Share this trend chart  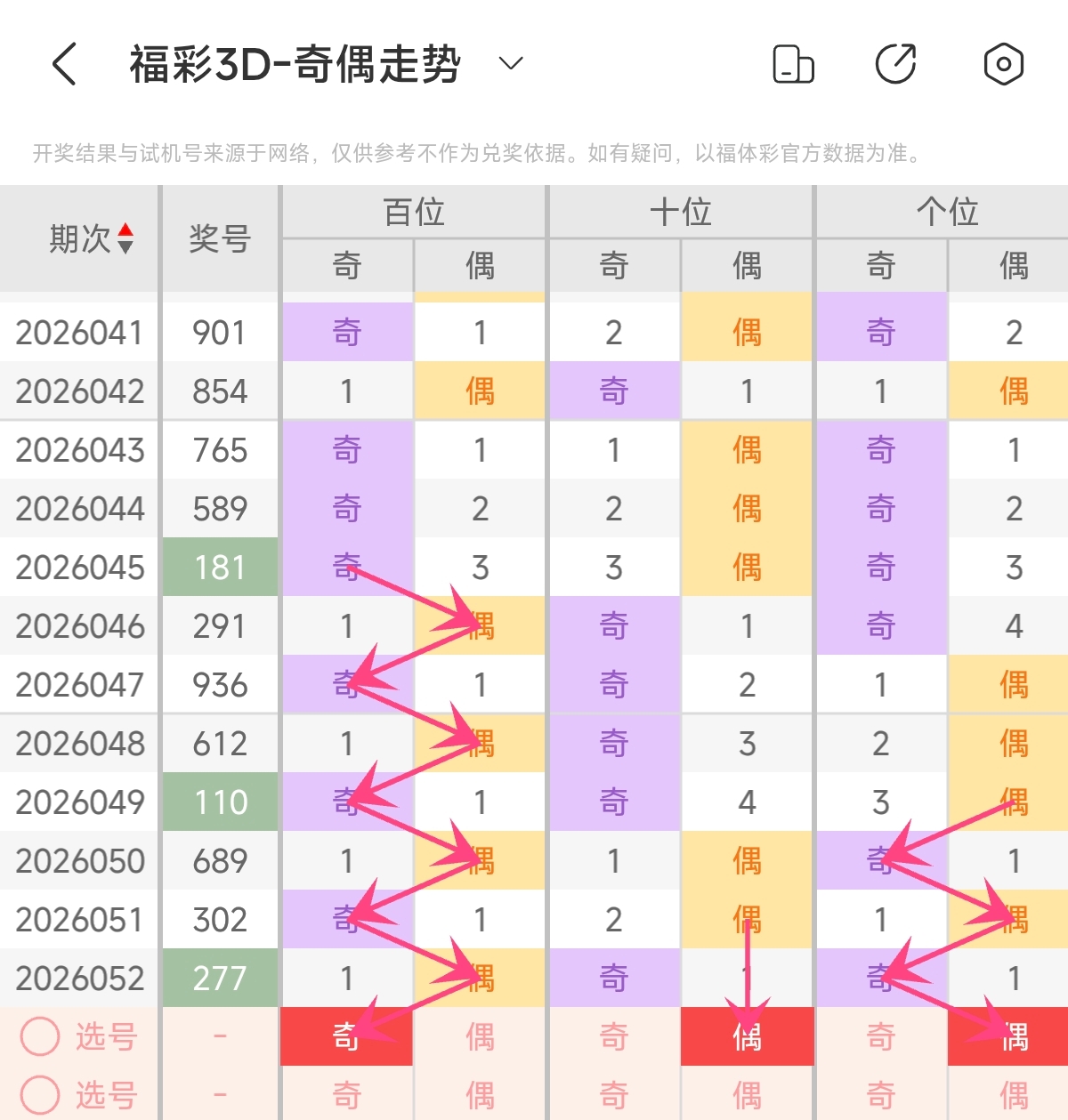click(x=895, y=64)
